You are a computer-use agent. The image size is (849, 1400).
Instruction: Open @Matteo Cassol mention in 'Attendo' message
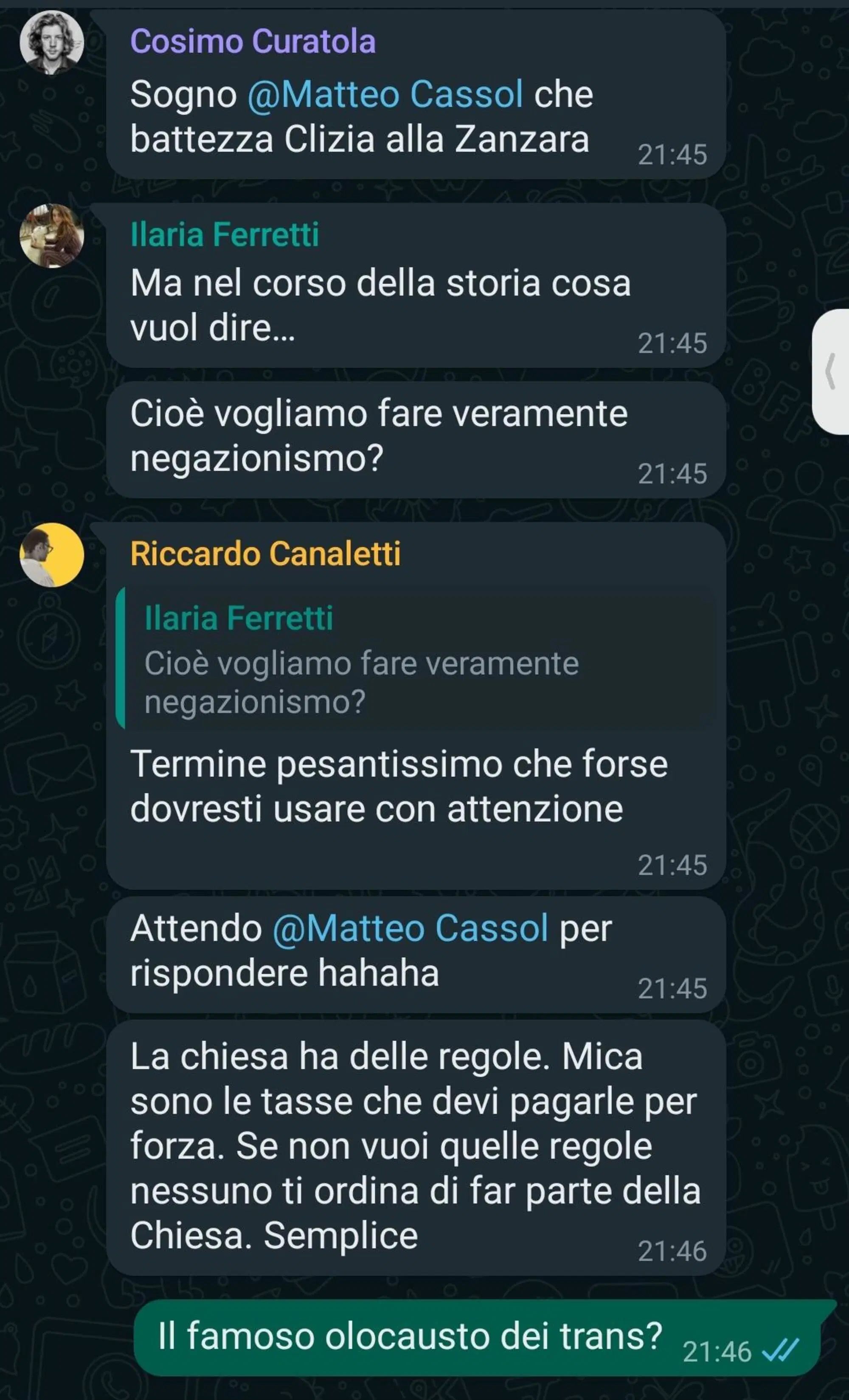pos(410,928)
